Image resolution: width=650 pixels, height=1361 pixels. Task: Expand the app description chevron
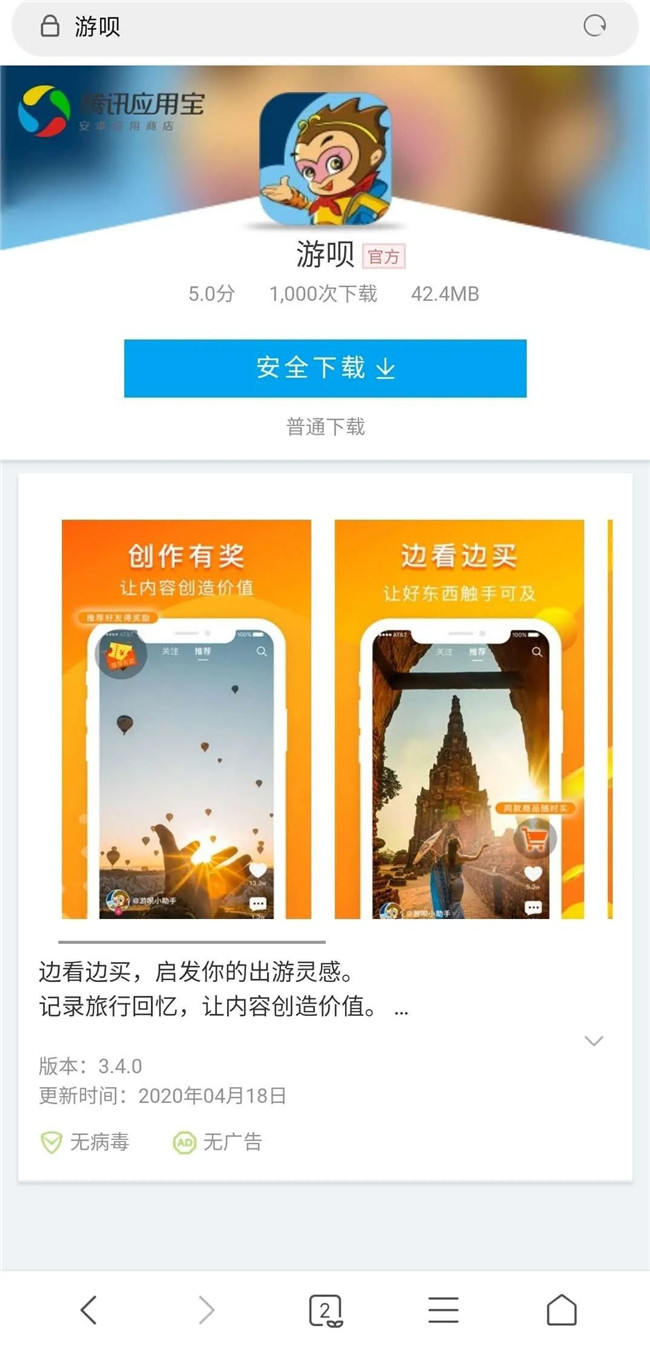click(594, 1041)
